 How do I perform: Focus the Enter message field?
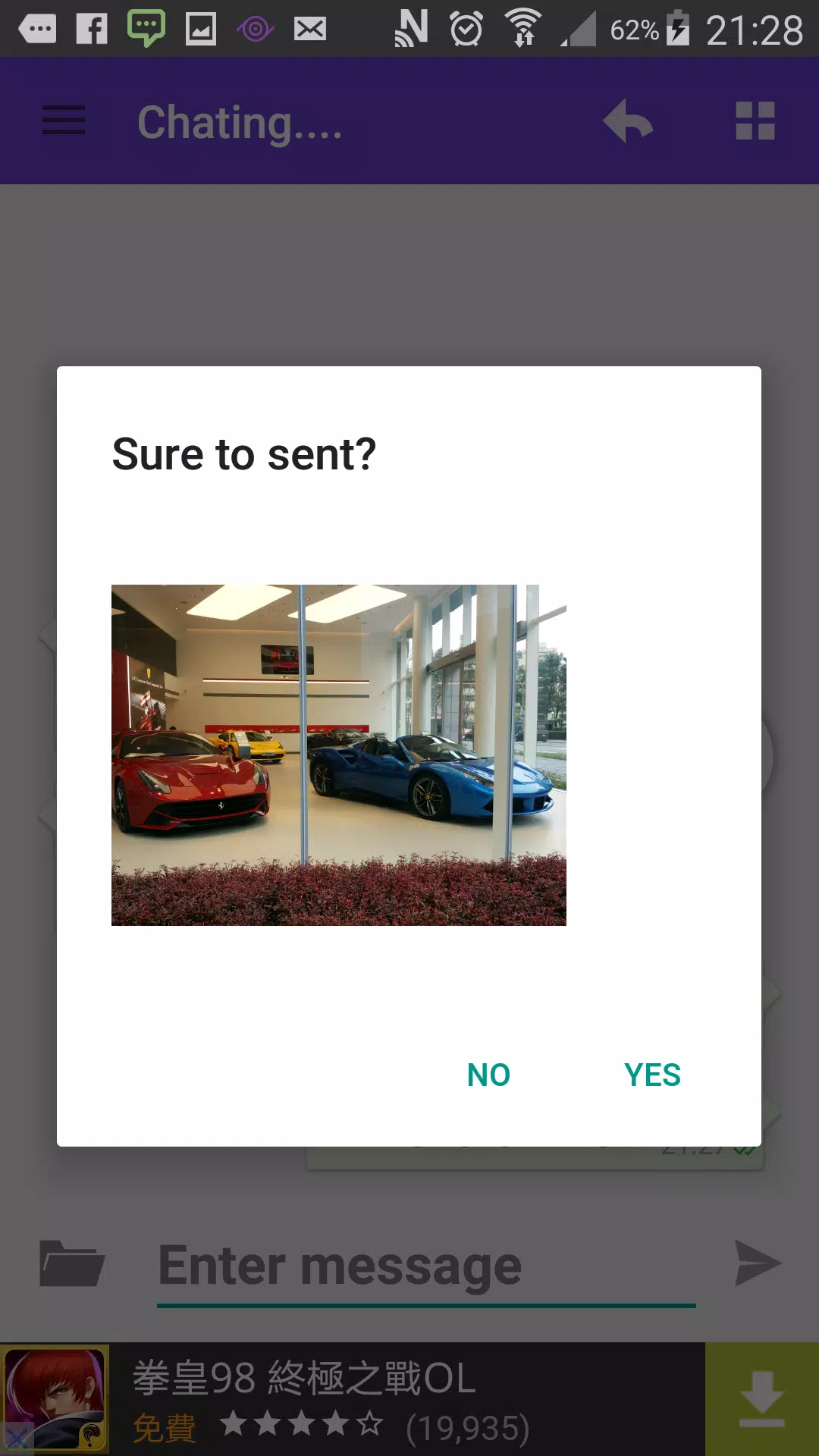point(425,1266)
